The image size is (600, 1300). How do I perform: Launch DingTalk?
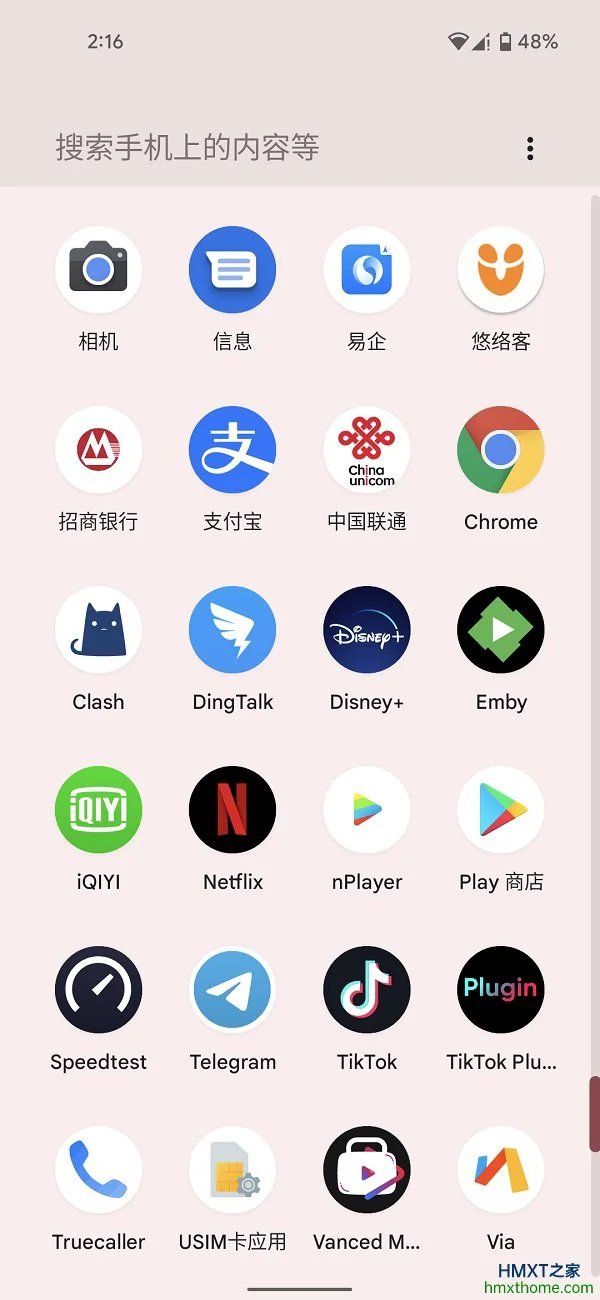coord(233,630)
